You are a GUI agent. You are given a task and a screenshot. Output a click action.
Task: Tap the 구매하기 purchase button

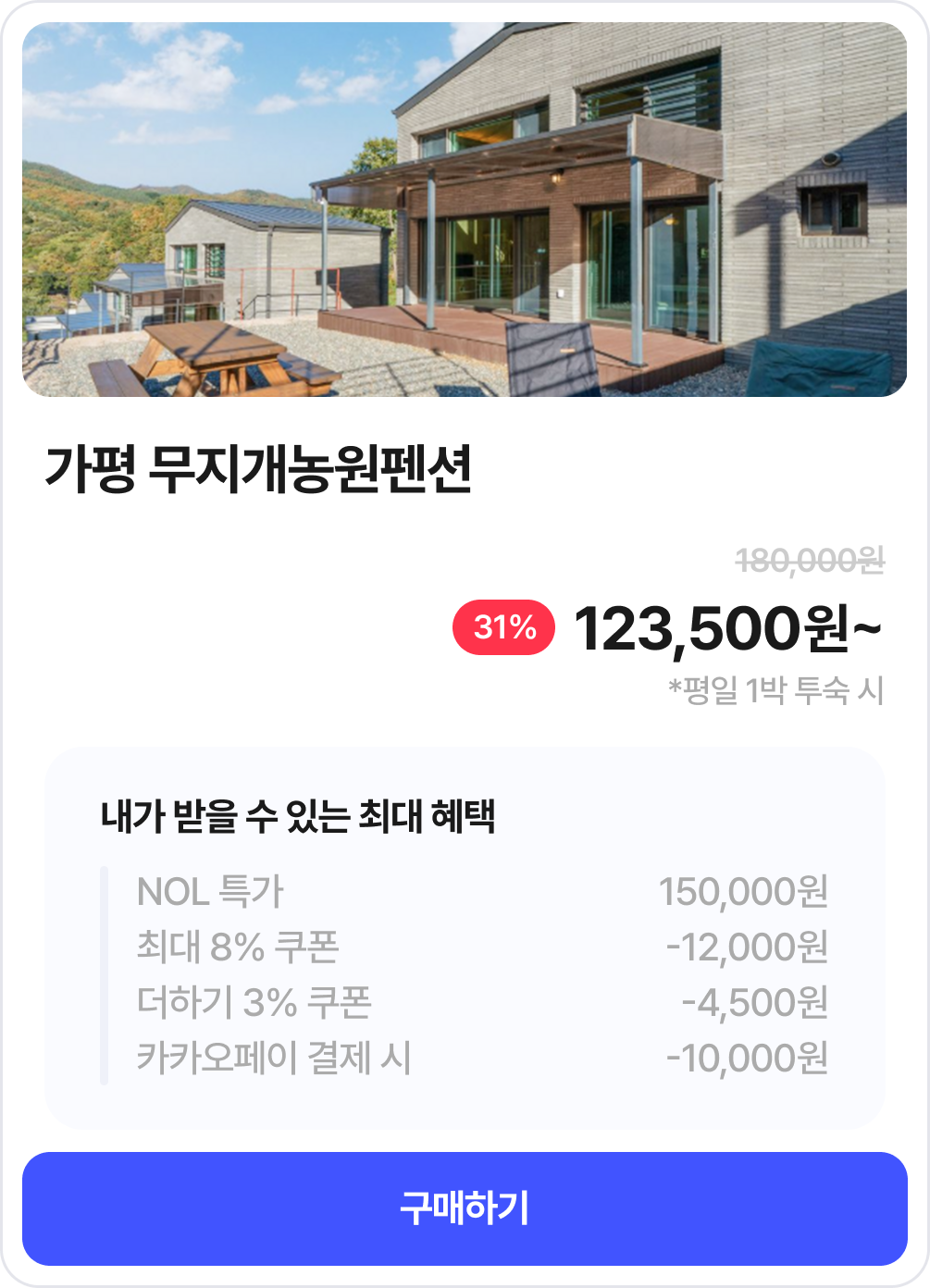465,1208
